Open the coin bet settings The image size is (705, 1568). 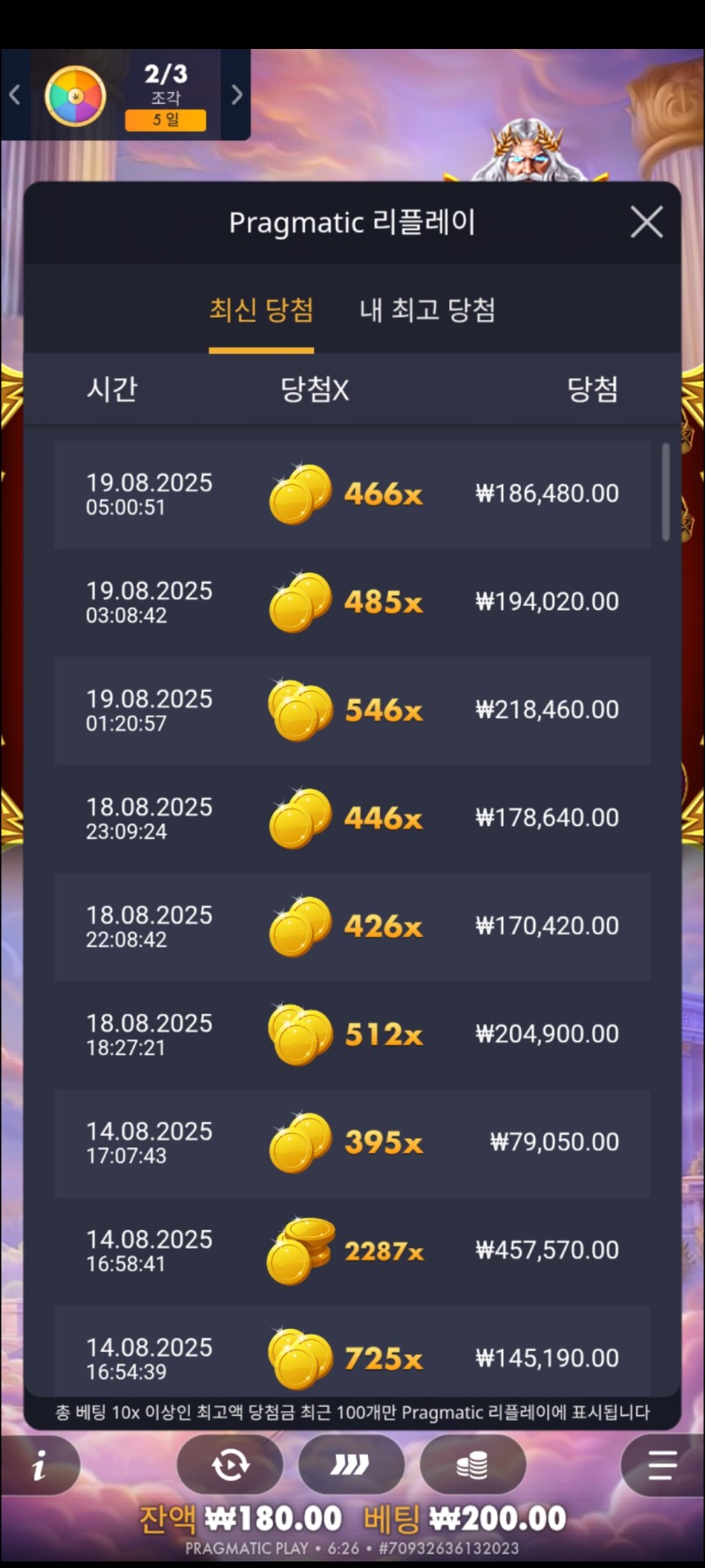click(472, 1466)
